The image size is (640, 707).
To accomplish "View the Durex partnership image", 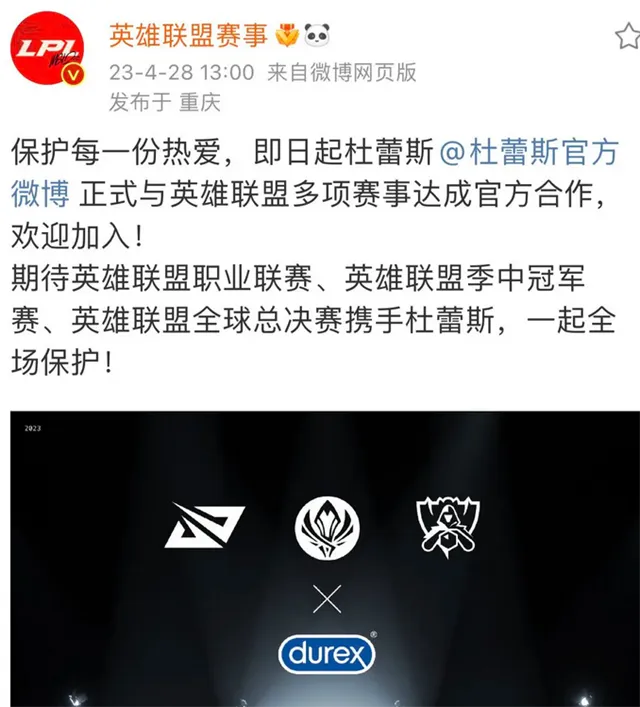I will coord(320,558).
